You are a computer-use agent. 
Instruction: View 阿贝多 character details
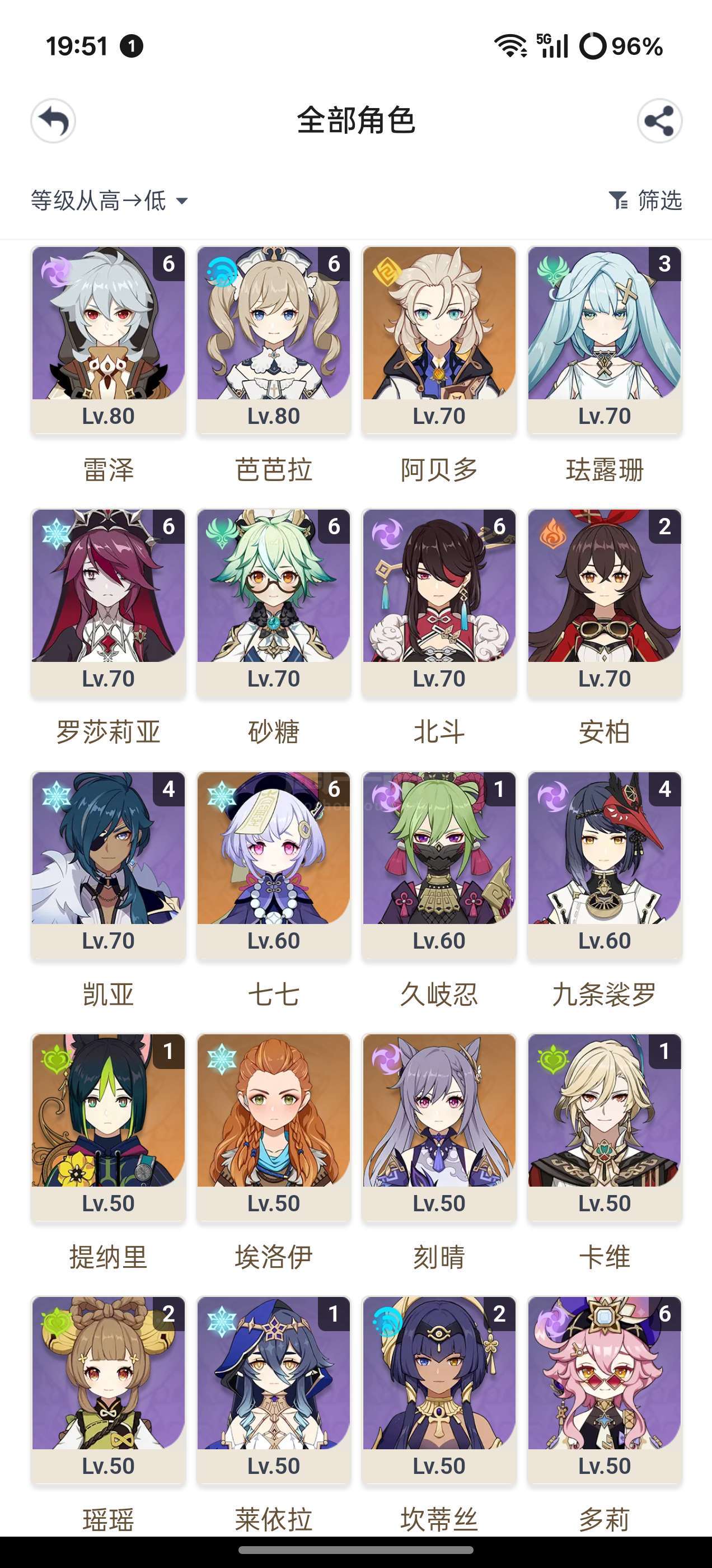click(439, 340)
